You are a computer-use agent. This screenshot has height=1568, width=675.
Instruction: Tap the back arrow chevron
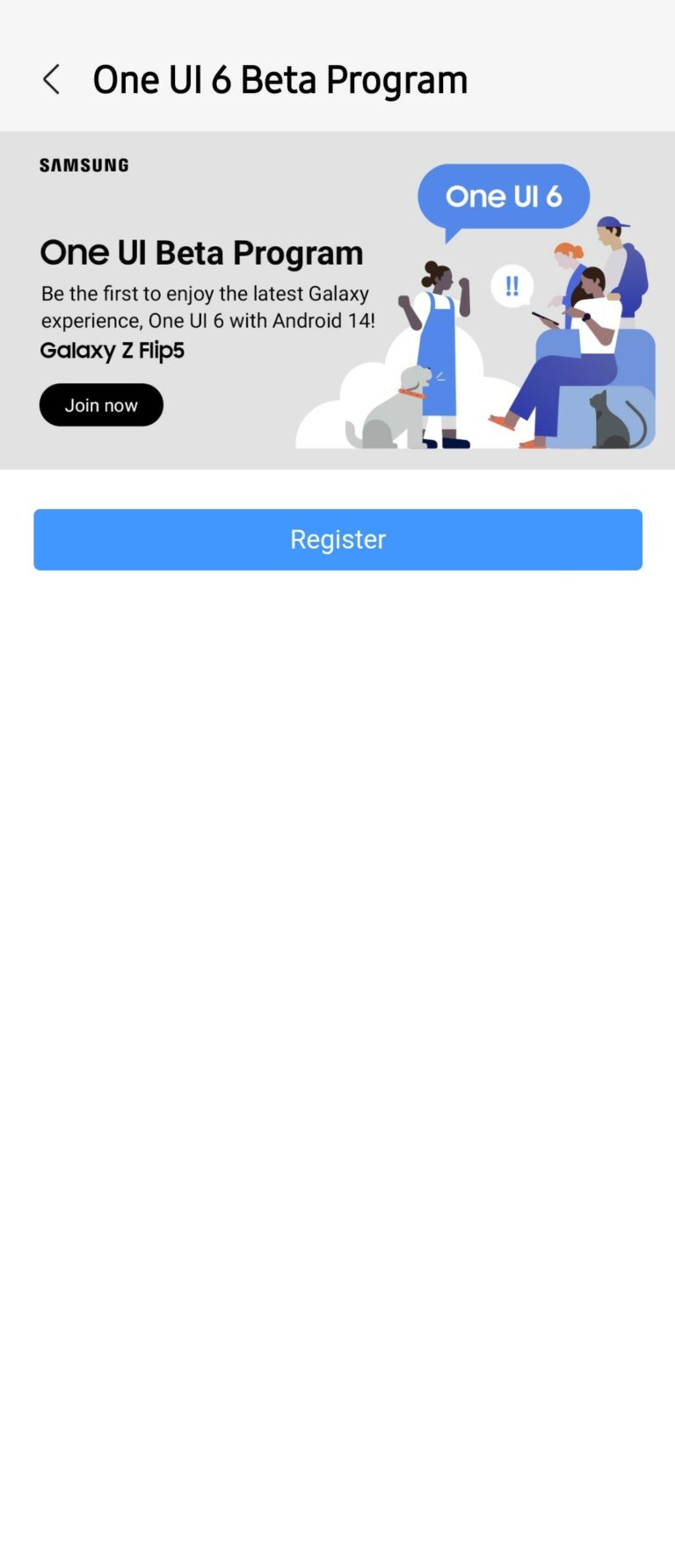52,79
